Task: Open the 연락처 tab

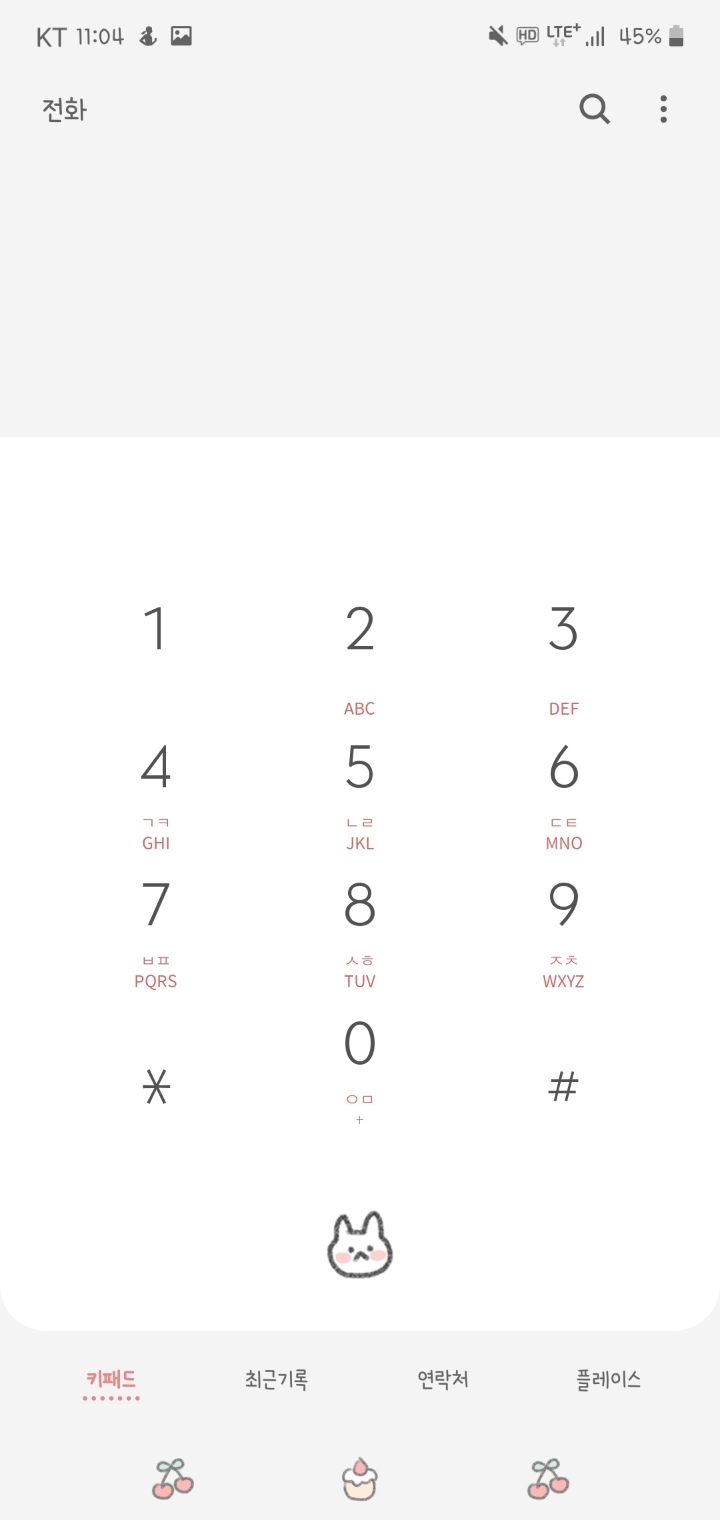Action: click(x=443, y=1380)
